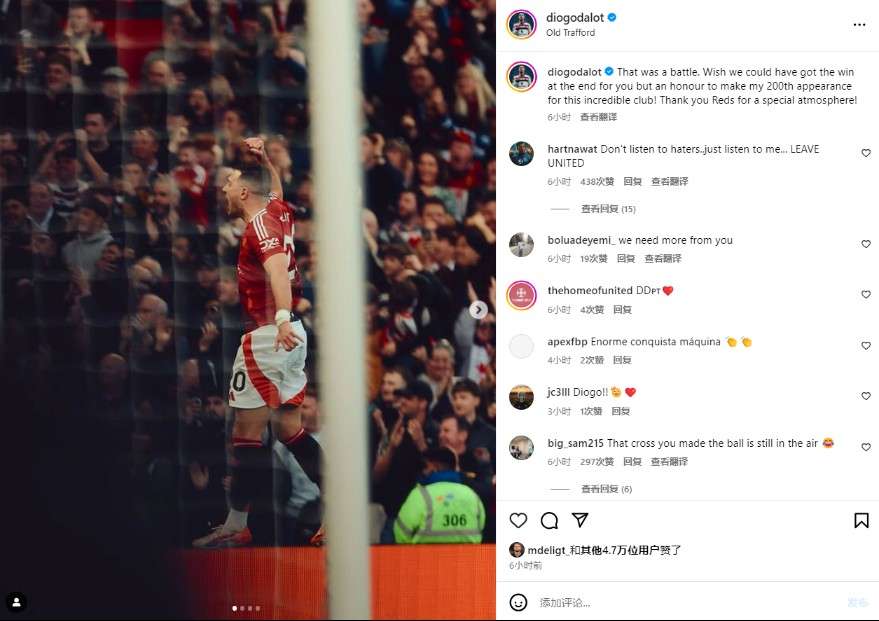879x621 pixels.
Task: Expand 15 replies under hartnawat's comment
Action: pyautogui.click(x=607, y=209)
